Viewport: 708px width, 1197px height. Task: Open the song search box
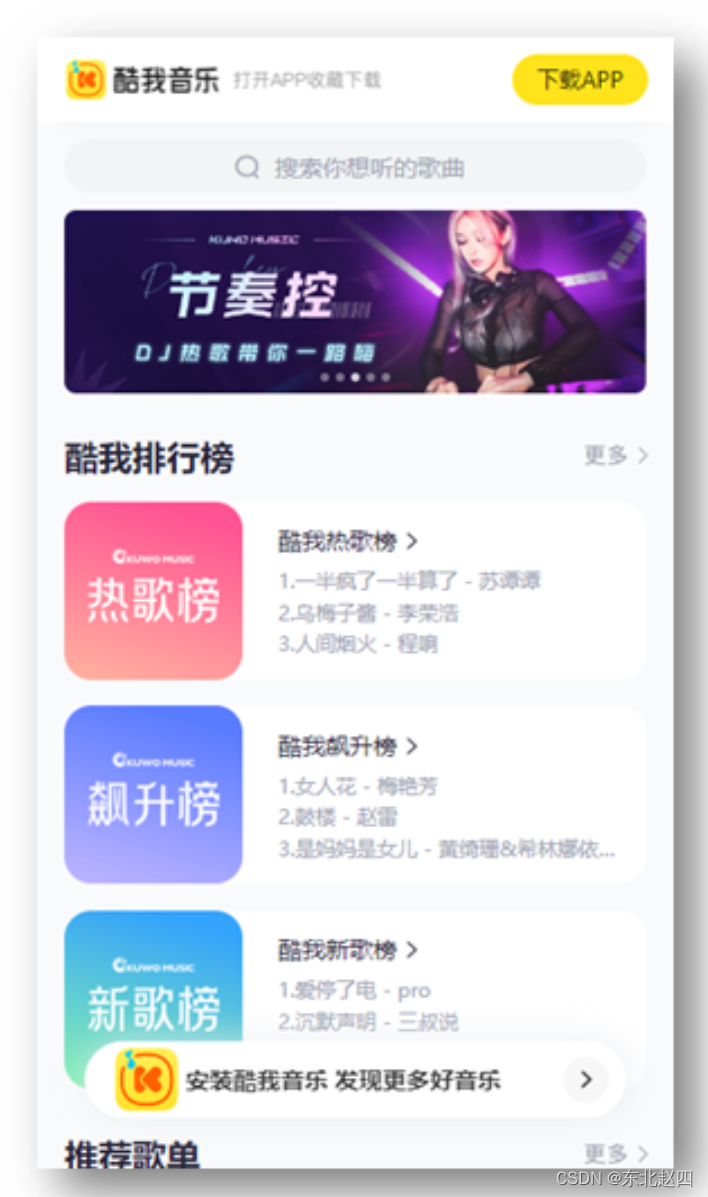click(354, 167)
